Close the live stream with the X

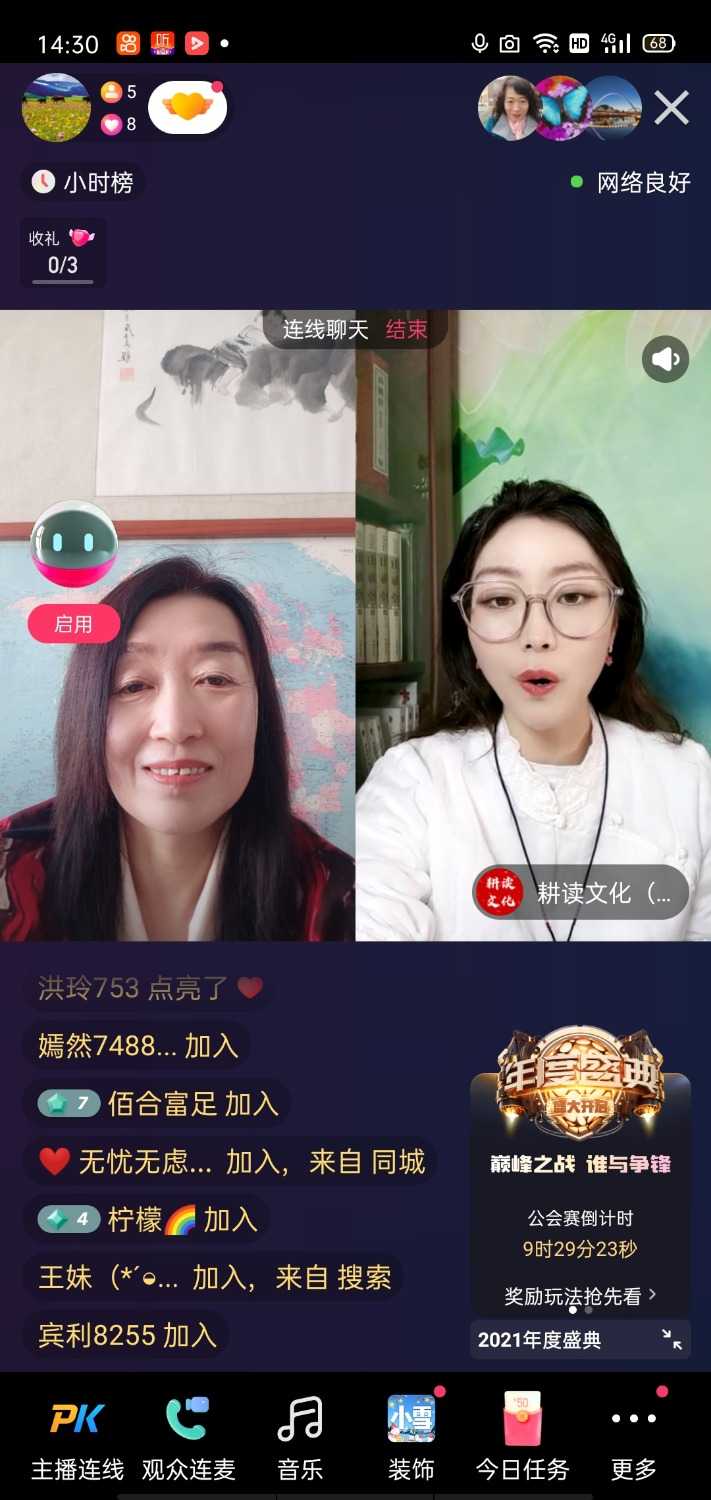tap(671, 108)
